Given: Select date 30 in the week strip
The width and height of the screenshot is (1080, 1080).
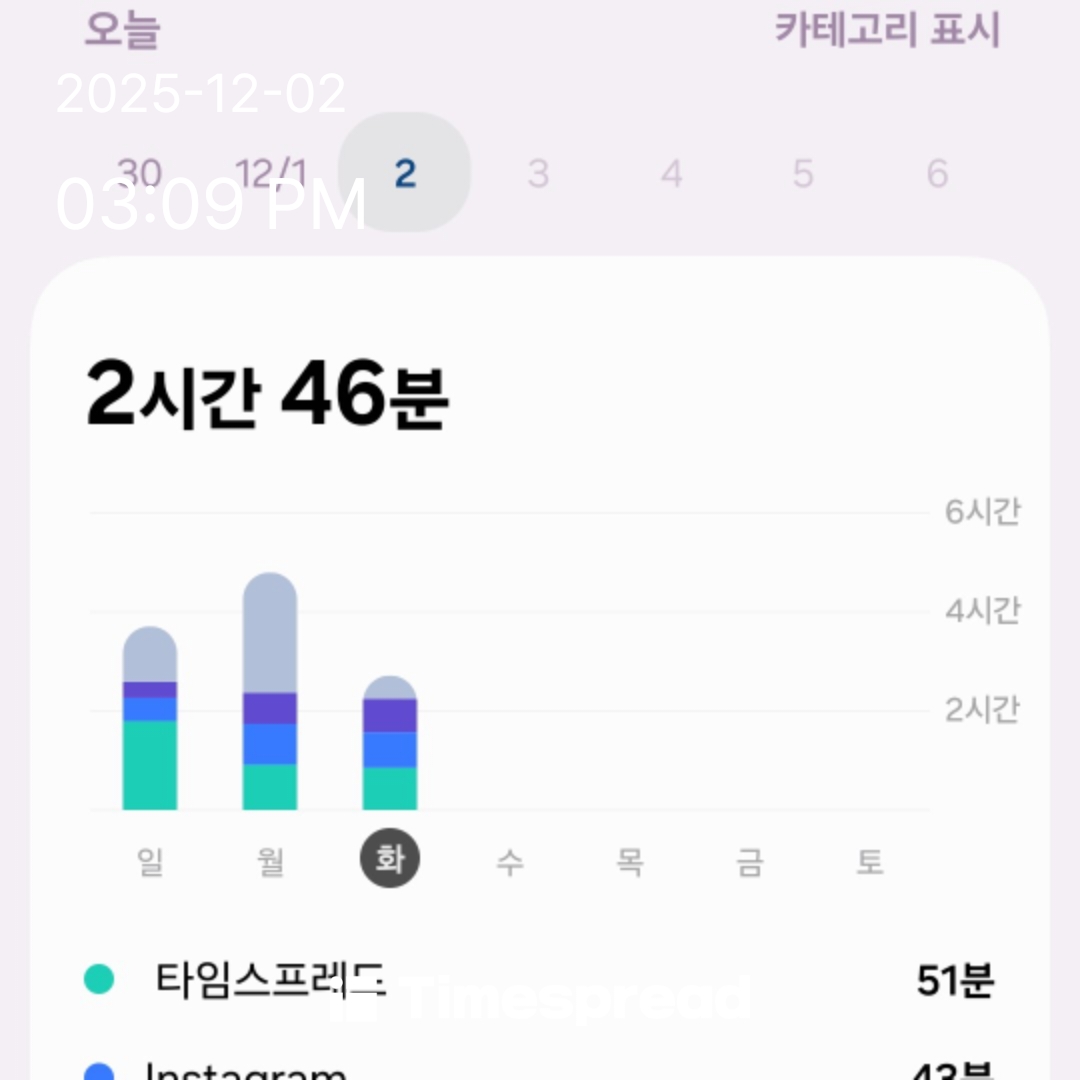Looking at the screenshot, I should click(139, 173).
